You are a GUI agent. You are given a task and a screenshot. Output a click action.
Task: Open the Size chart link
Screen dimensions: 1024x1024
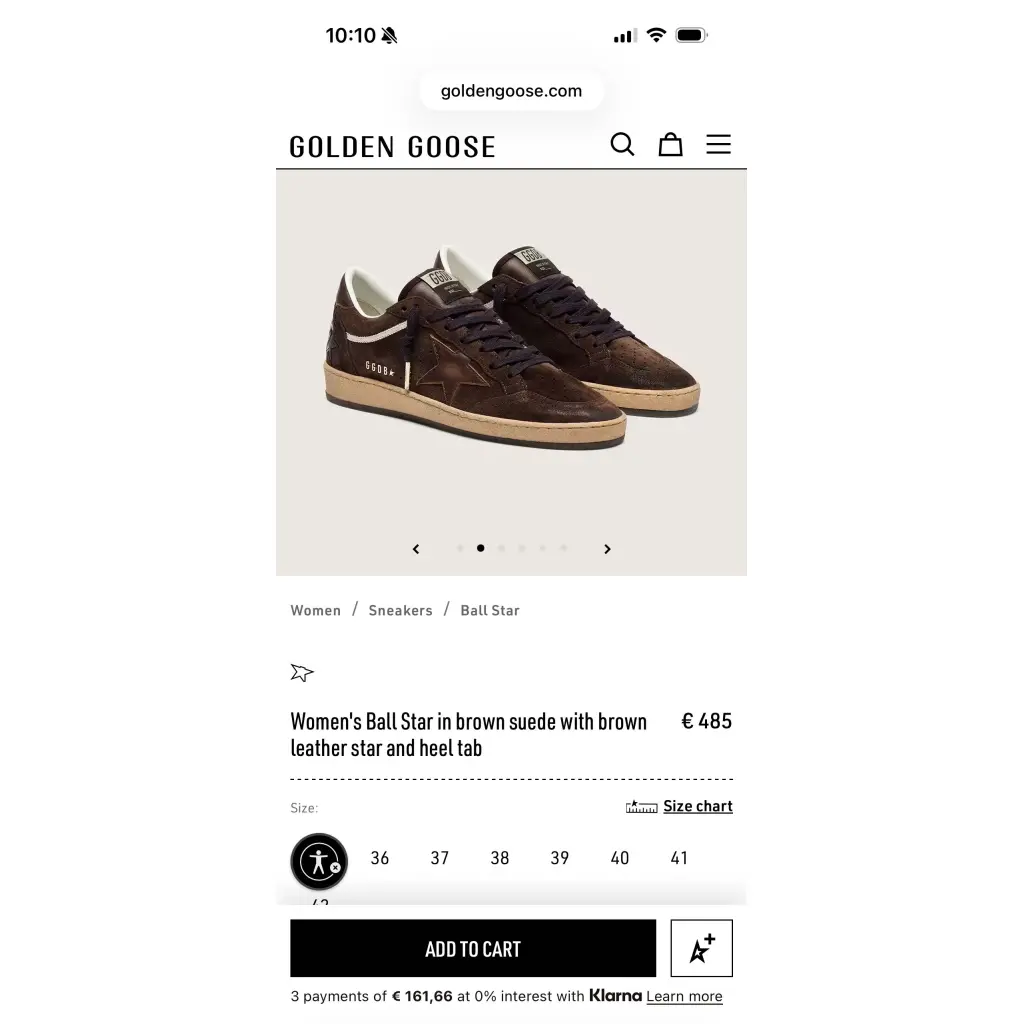click(697, 806)
